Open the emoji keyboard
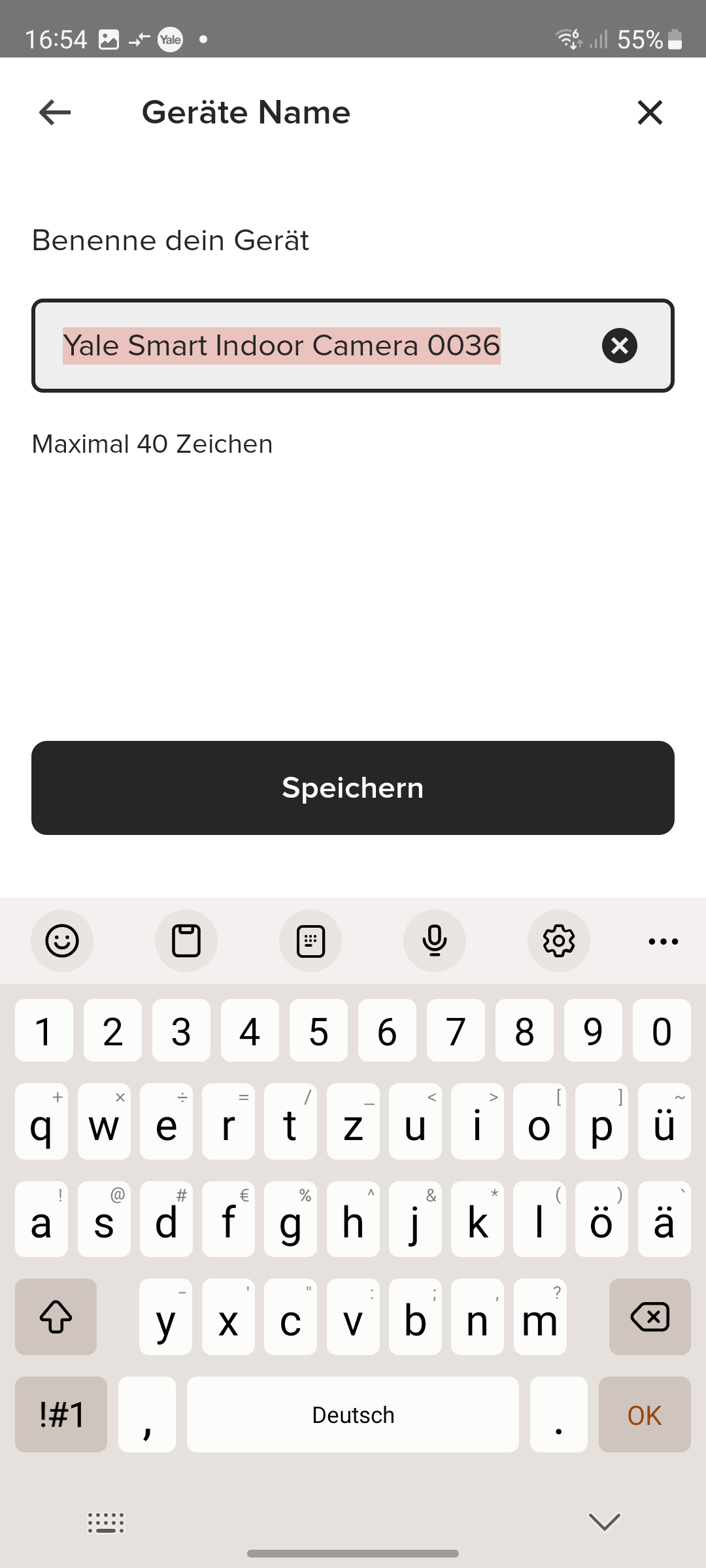 [x=62, y=941]
